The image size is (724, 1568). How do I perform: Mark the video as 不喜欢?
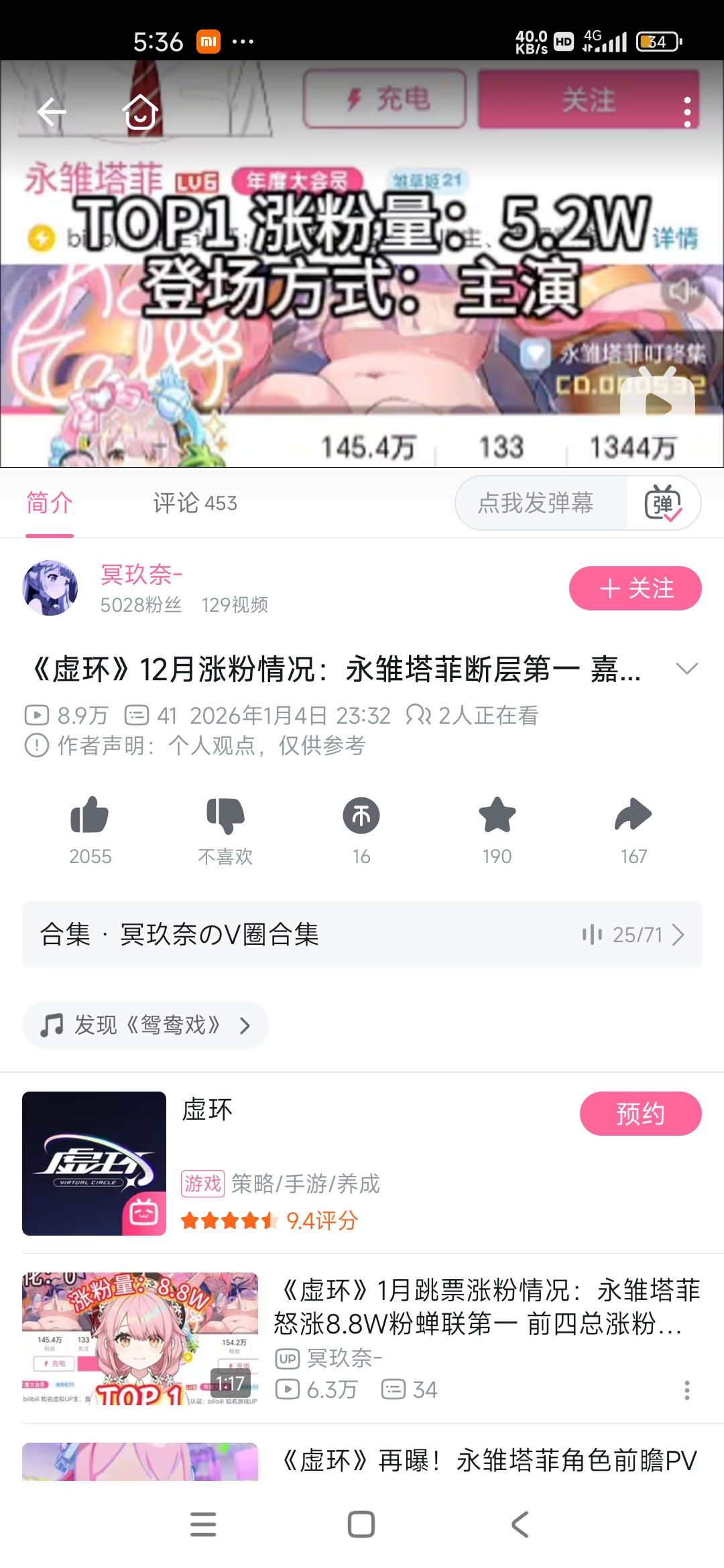pos(225,815)
